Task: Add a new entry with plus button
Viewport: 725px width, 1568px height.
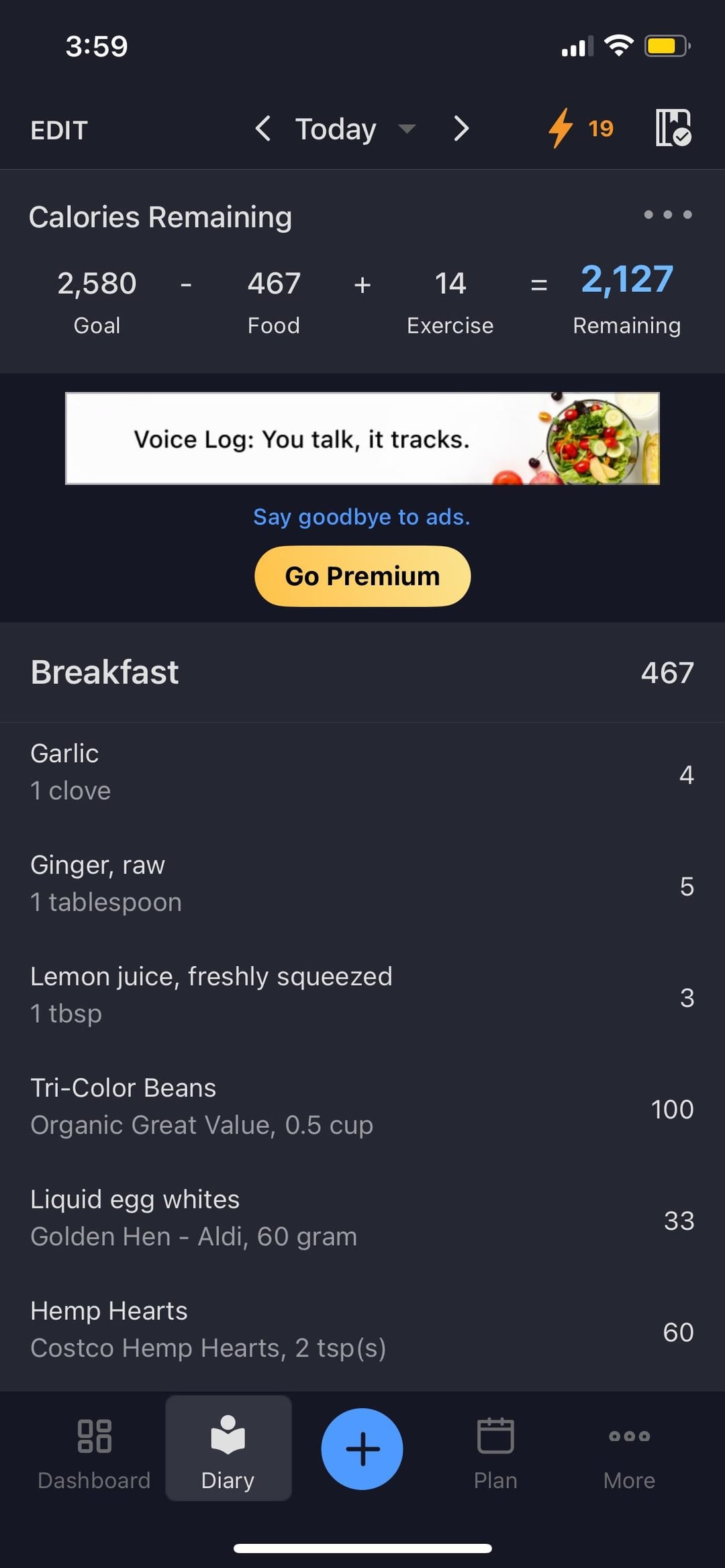Action: tap(362, 1449)
